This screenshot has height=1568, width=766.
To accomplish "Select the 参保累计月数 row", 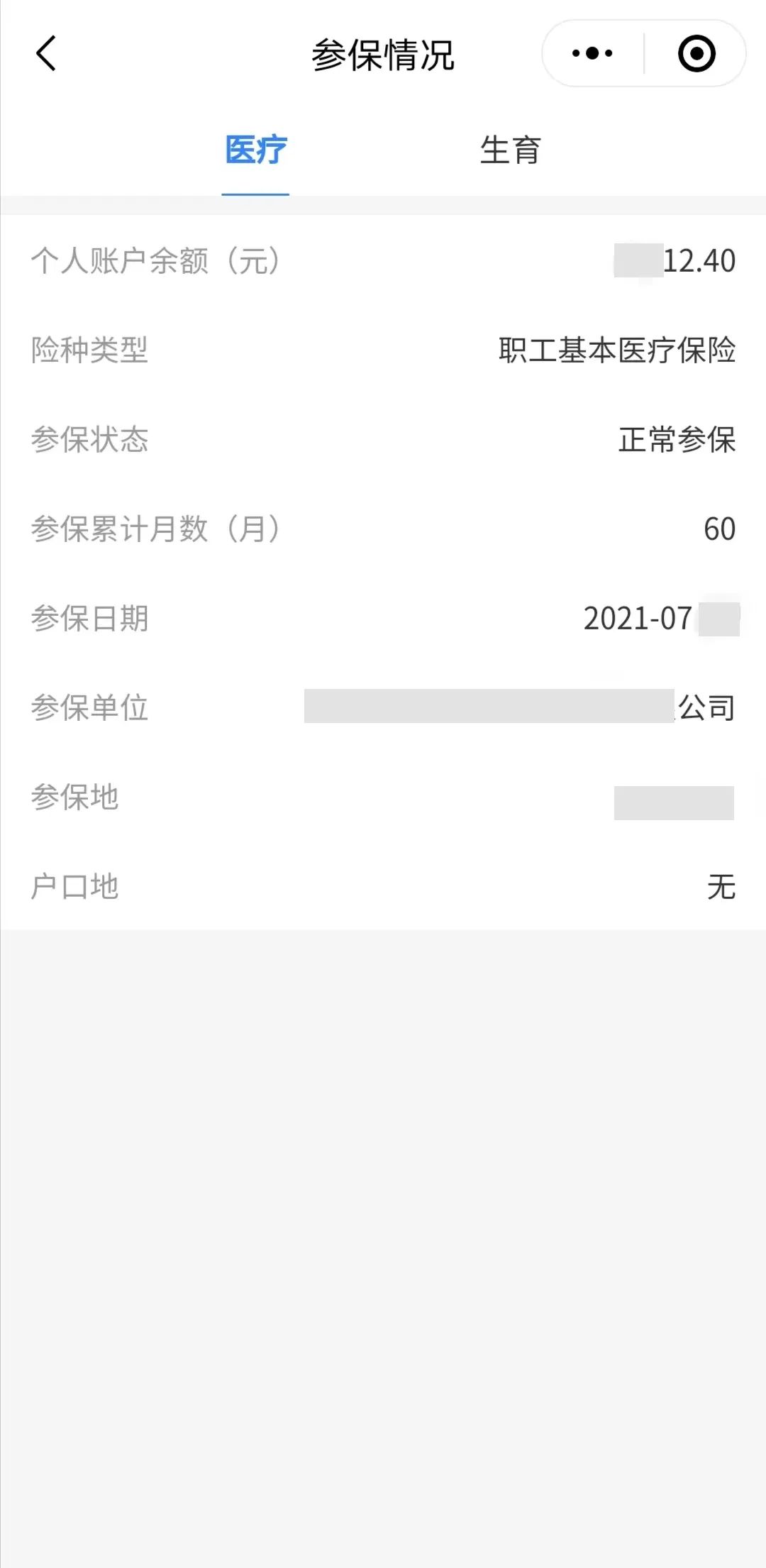I will [x=383, y=530].
